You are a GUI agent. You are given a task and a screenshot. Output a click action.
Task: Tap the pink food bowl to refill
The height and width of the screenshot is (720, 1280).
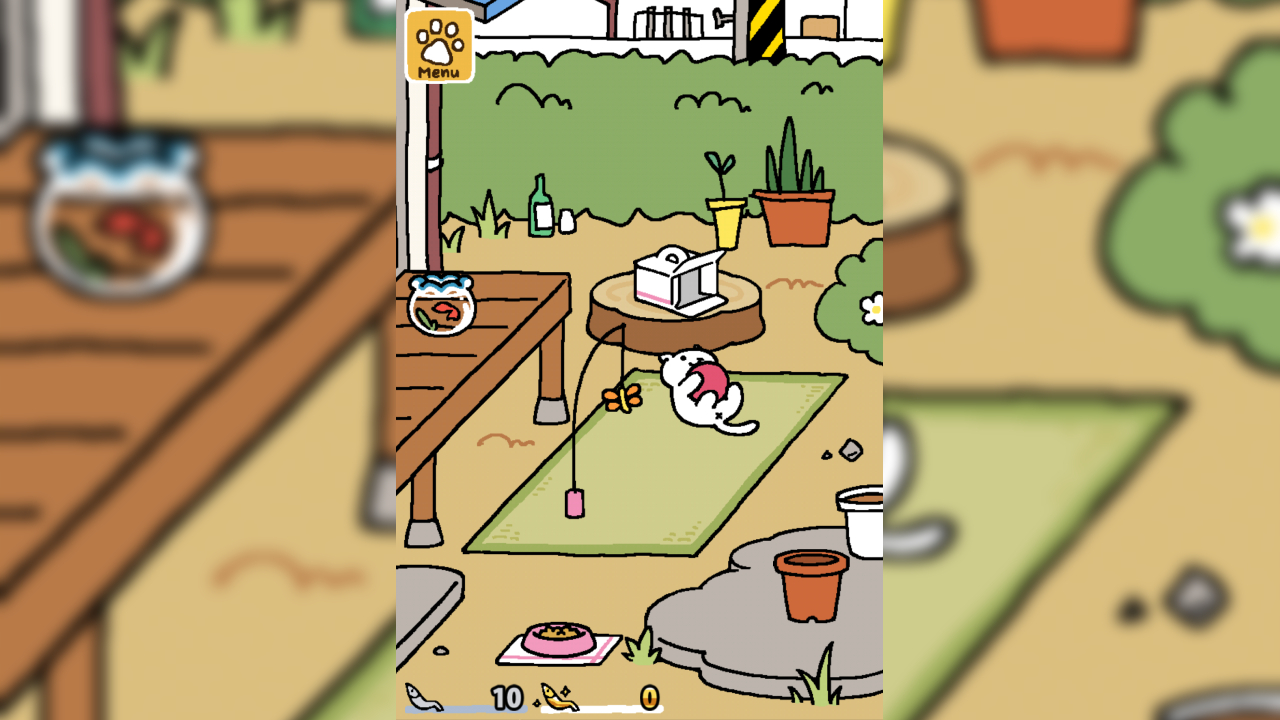[x=558, y=639]
